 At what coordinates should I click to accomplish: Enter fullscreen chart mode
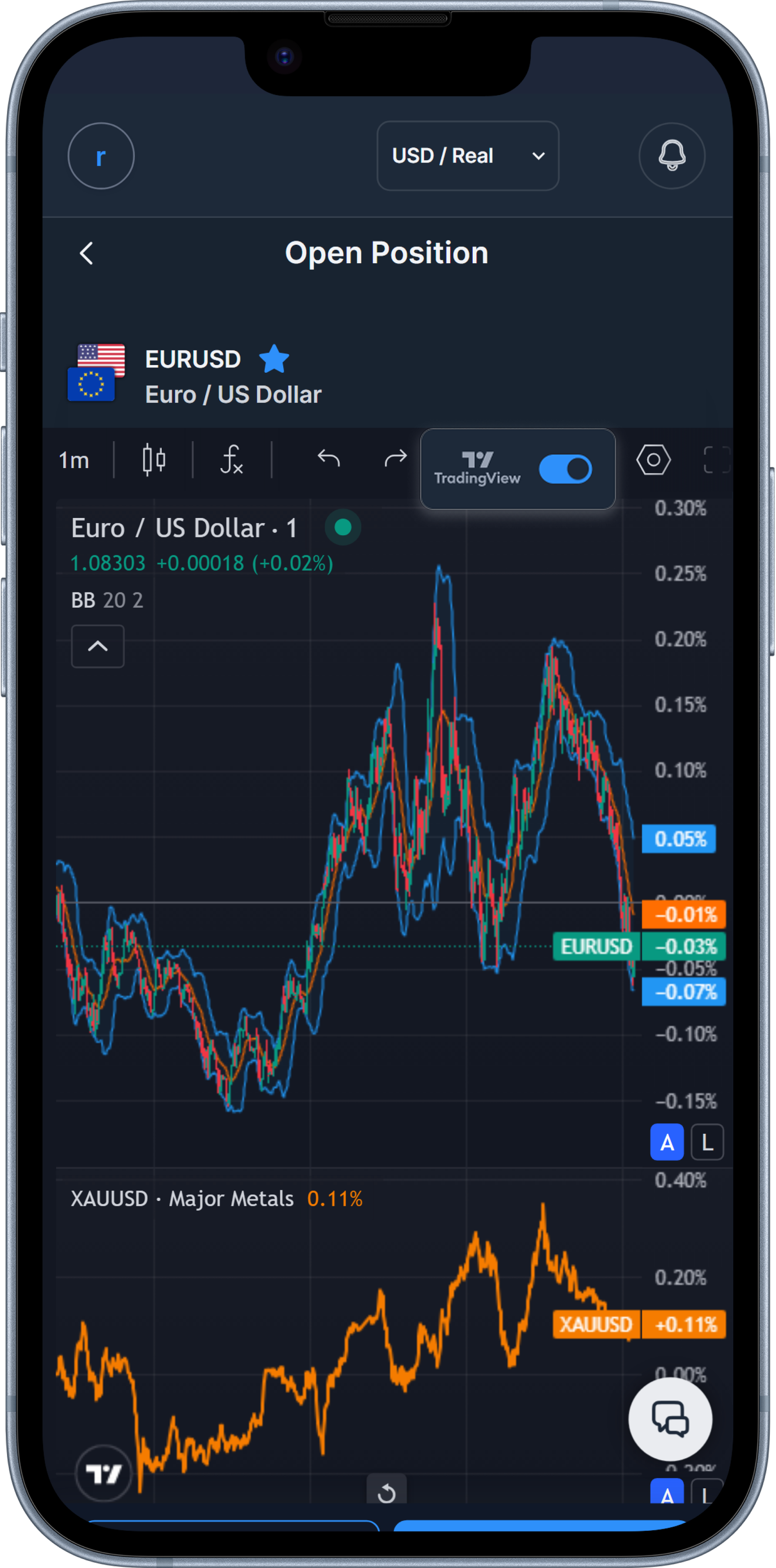tap(716, 460)
